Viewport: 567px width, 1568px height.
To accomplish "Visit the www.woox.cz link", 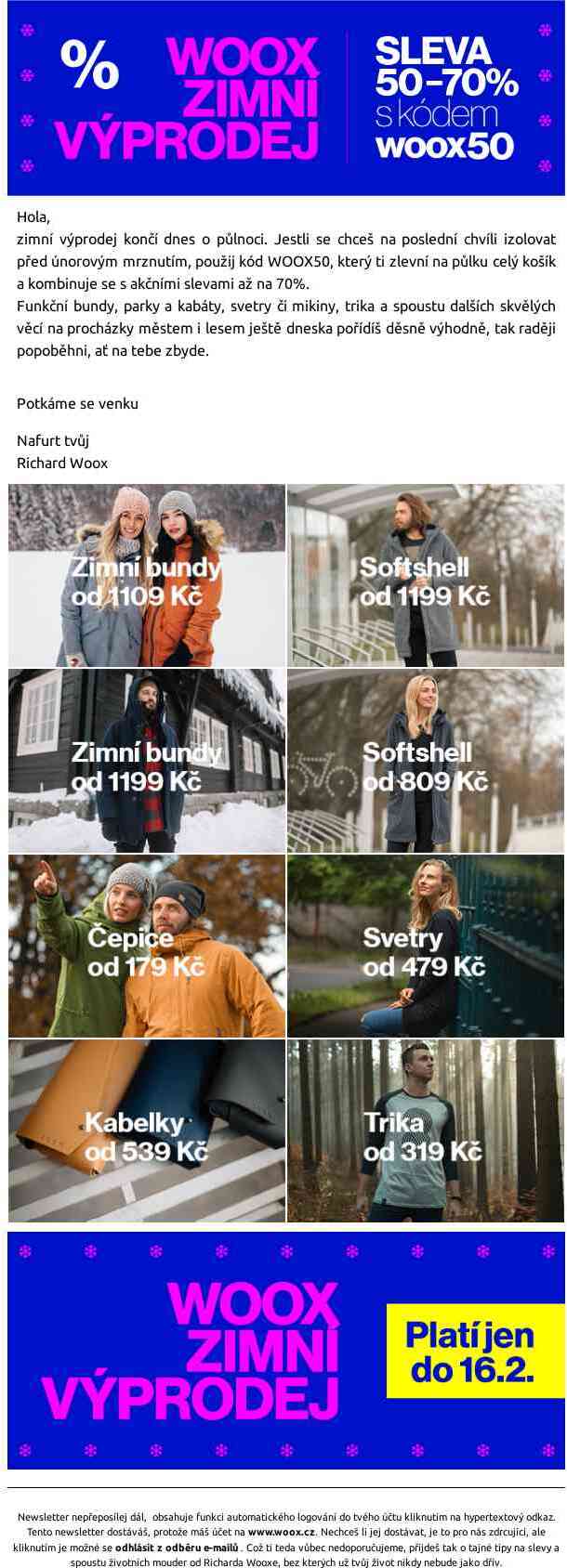I will [x=282, y=1532].
